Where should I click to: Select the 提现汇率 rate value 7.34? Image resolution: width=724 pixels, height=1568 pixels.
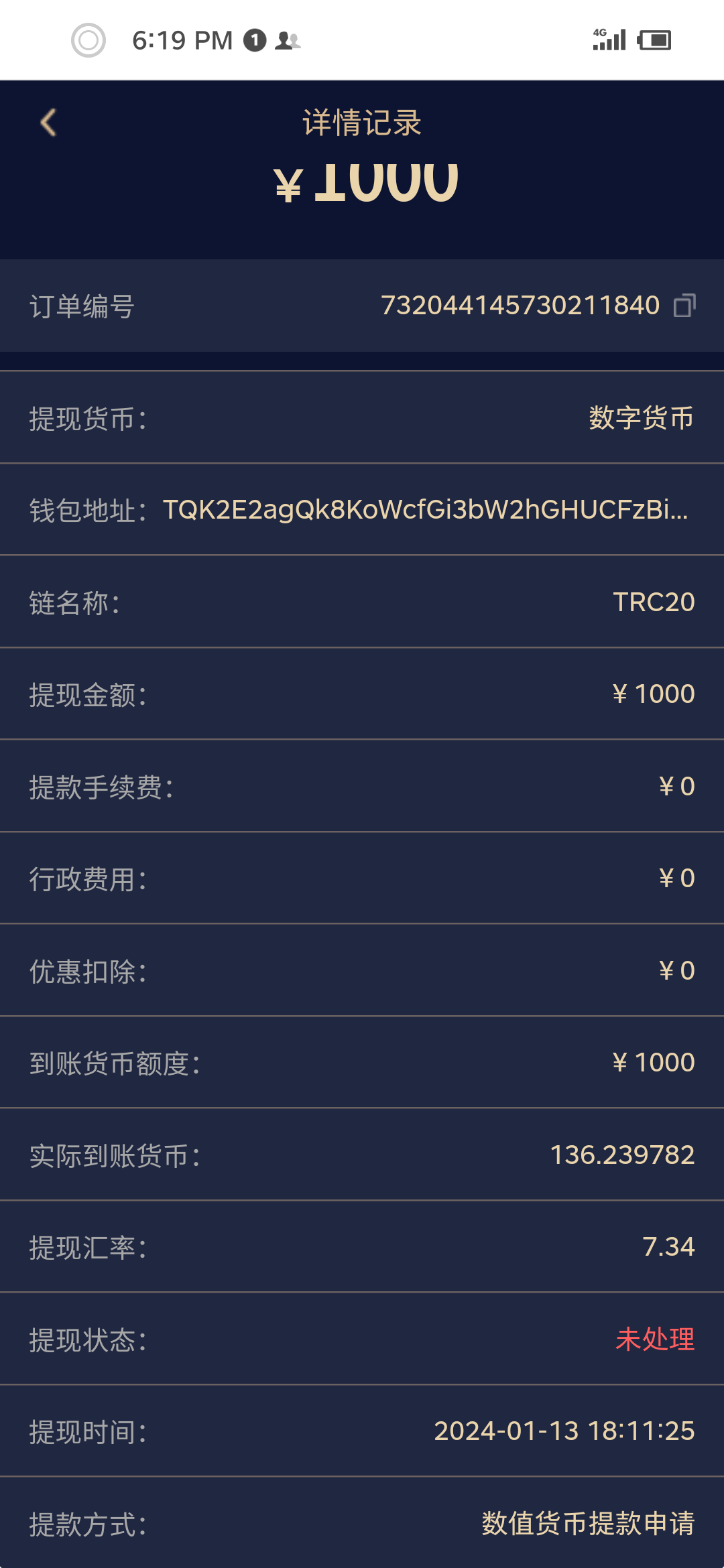click(x=670, y=1247)
